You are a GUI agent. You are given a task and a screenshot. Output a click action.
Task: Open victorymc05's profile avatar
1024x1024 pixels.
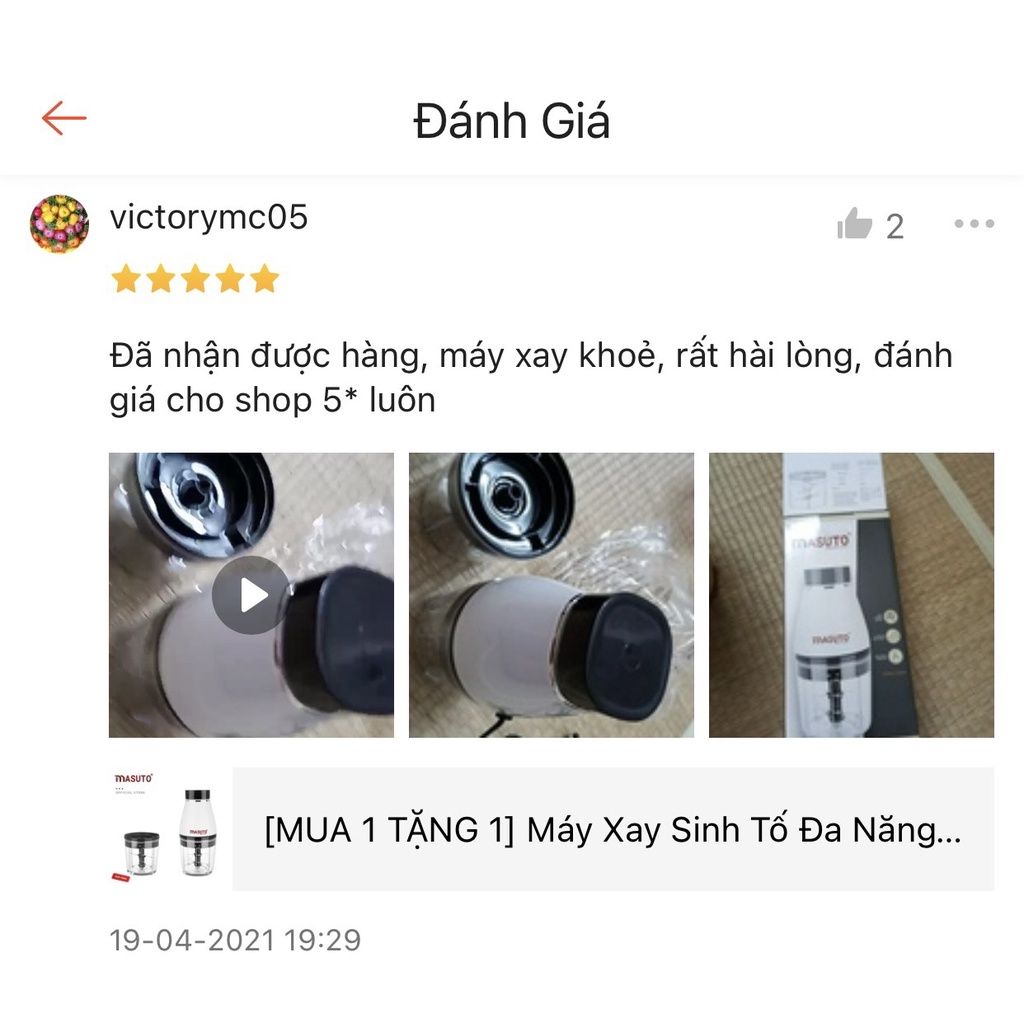click(x=60, y=224)
